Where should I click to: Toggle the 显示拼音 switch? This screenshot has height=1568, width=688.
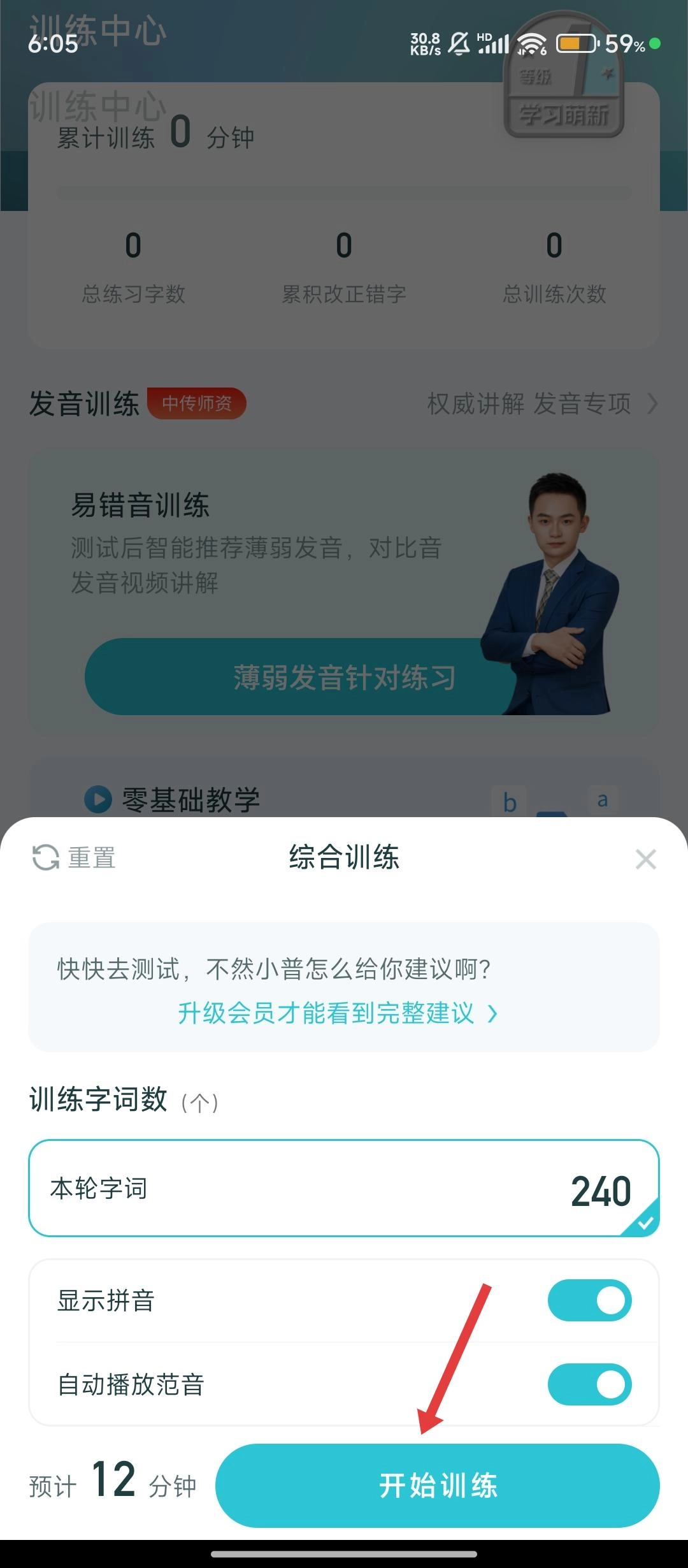click(589, 1300)
